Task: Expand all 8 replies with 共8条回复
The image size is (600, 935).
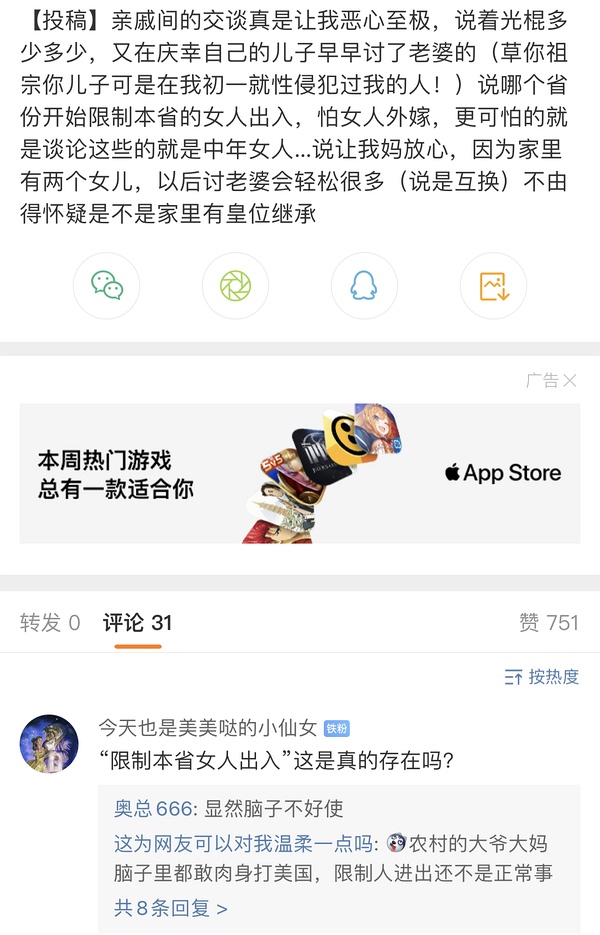Action: click(171, 908)
